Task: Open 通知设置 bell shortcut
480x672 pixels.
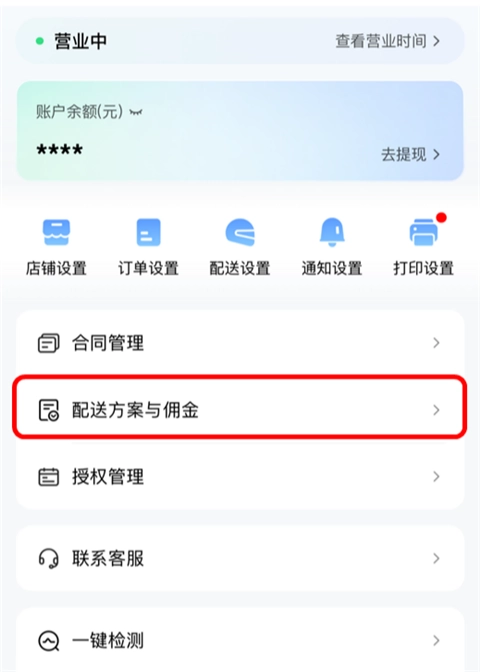Action: 332,247
